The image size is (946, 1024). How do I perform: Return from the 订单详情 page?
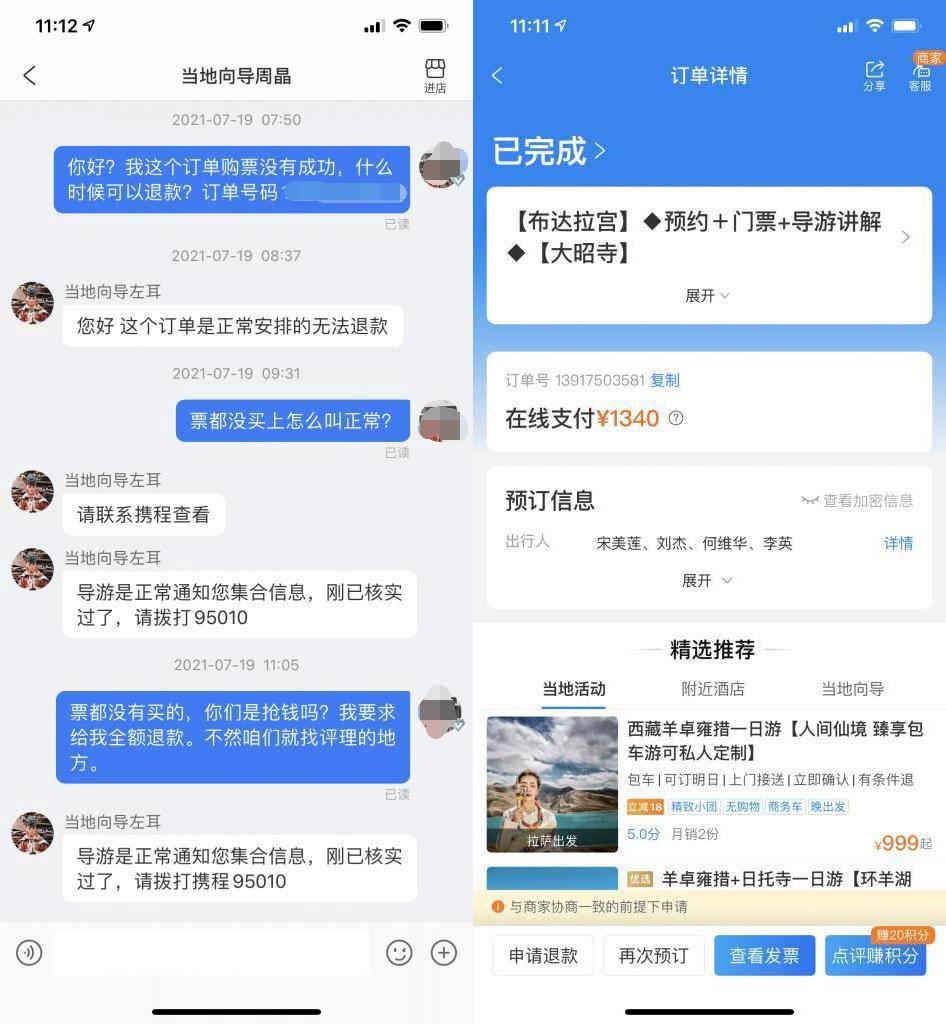click(x=499, y=75)
